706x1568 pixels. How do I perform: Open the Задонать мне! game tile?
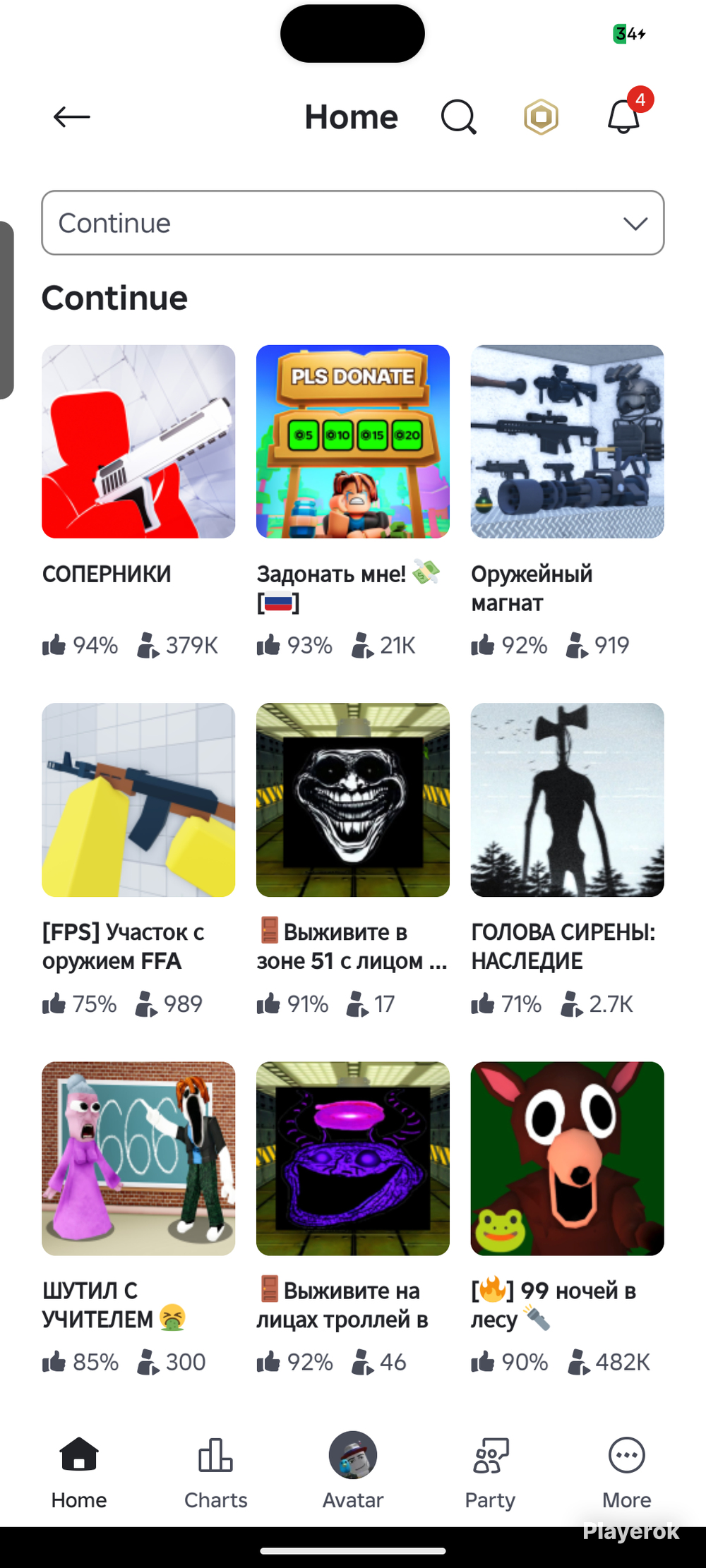[x=353, y=442]
